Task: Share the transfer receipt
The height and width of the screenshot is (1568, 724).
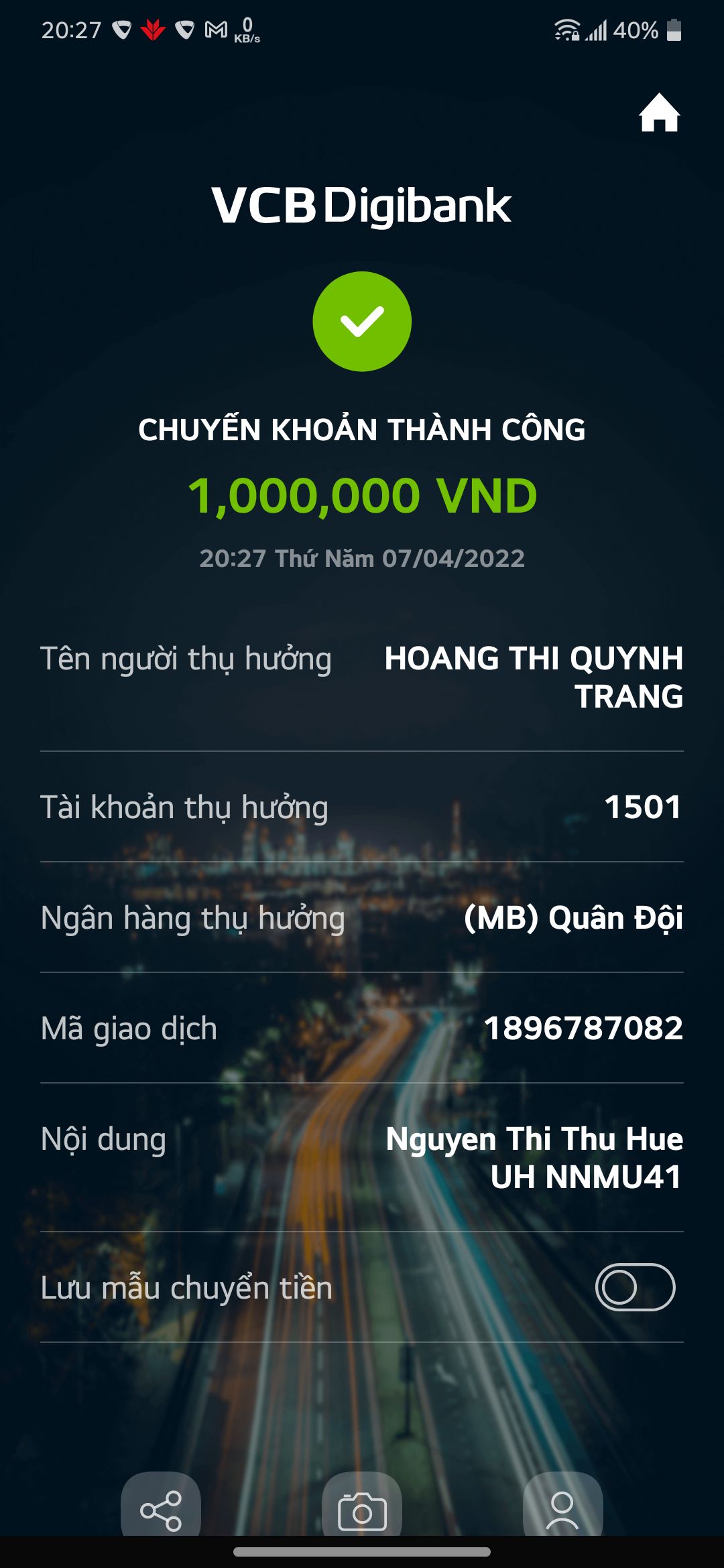Action: point(161,1509)
